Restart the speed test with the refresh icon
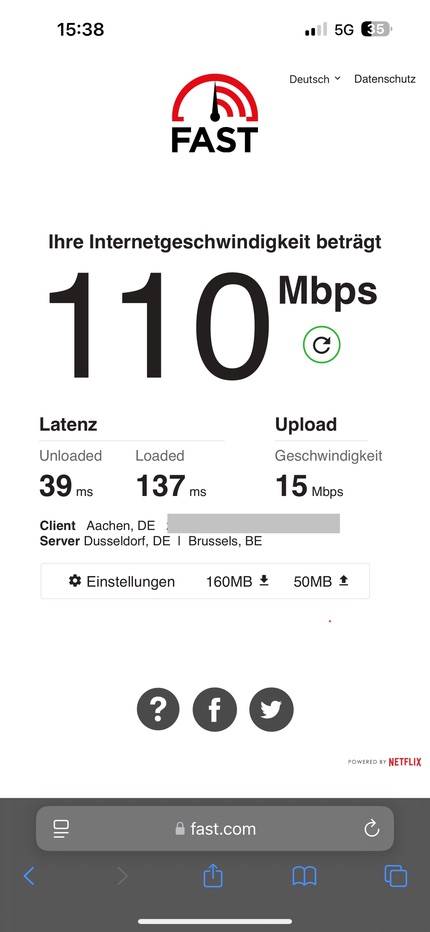This screenshot has height=932, width=430. (x=321, y=344)
